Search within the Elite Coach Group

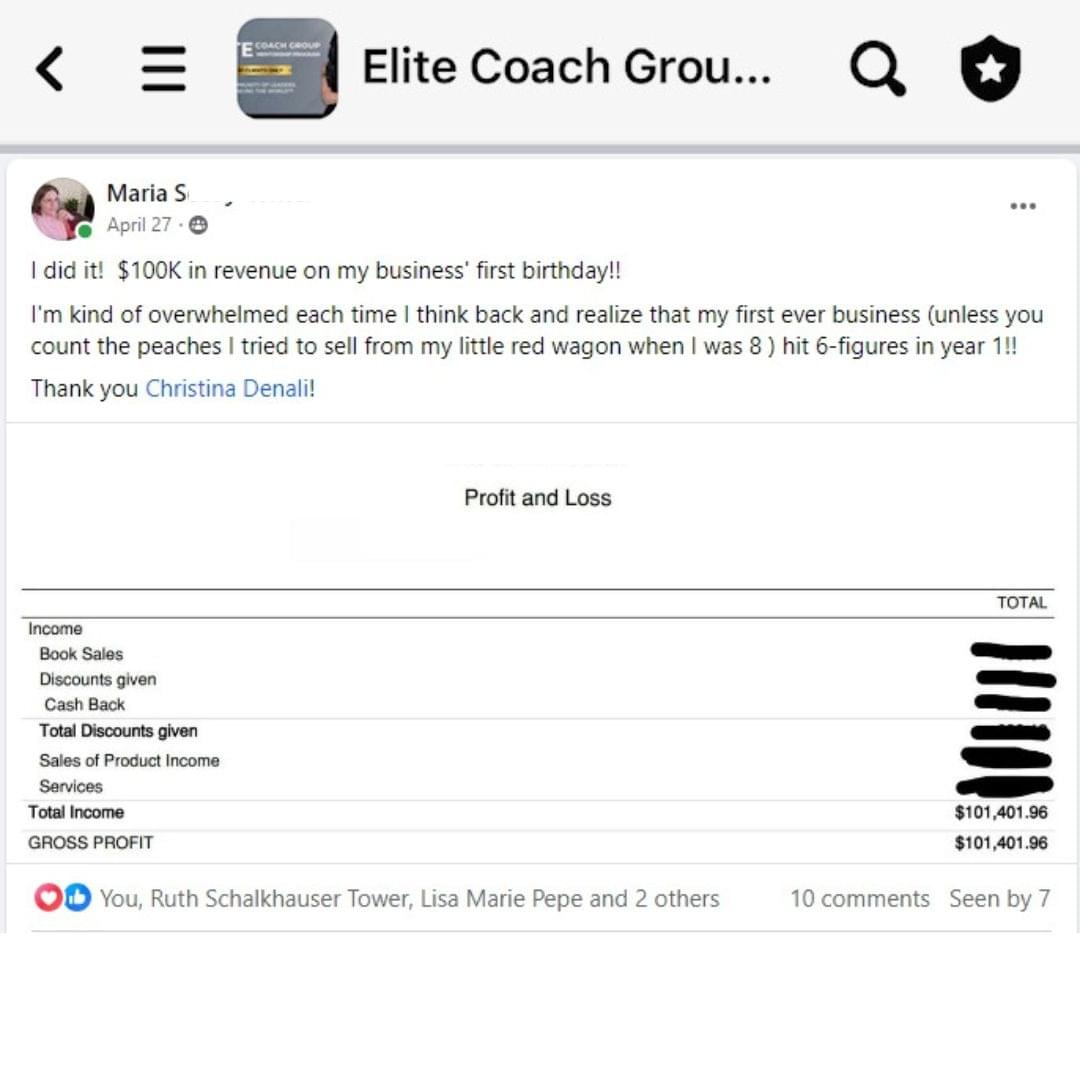[877, 70]
